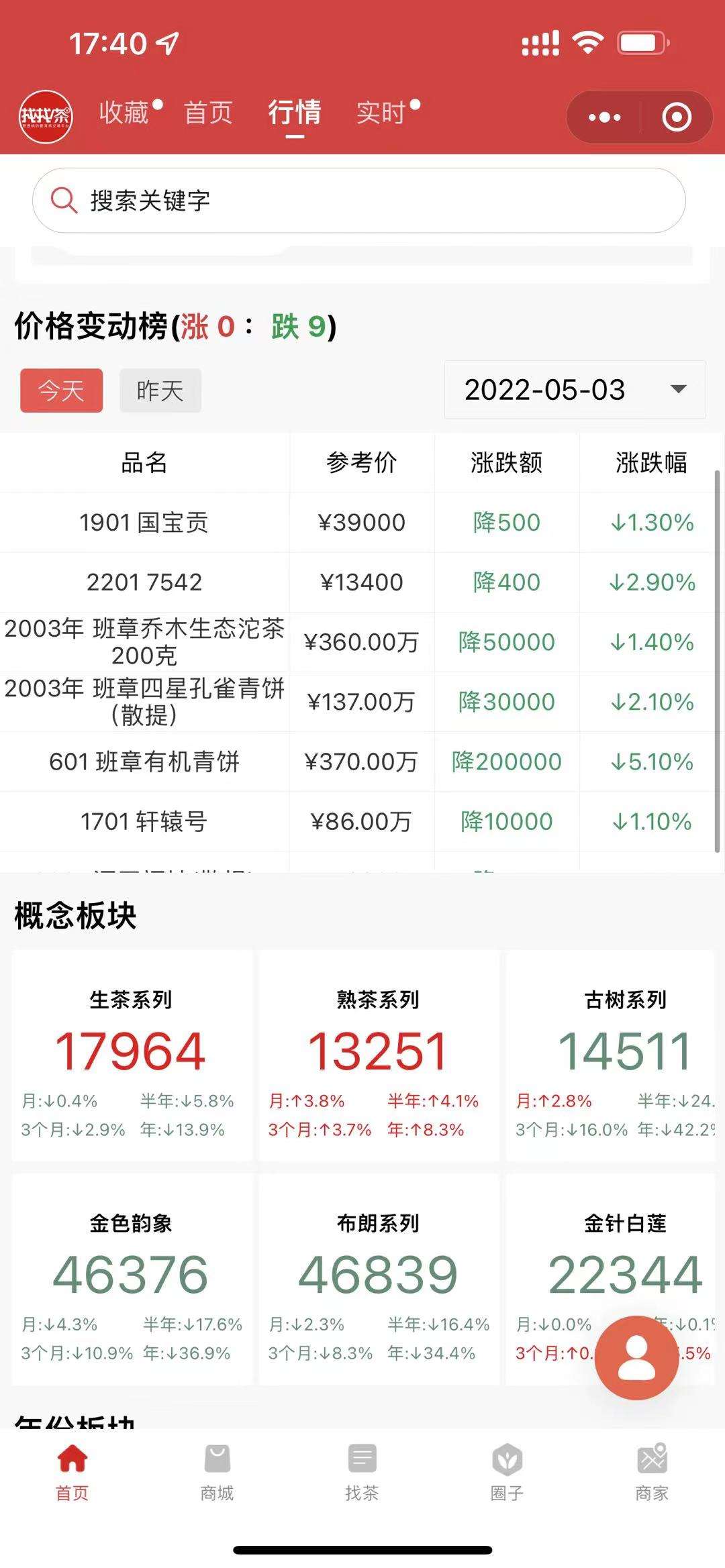The image size is (725, 1568).
Task: Go to the 找茶 bottom tab
Action: pyautogui.click(x=362, y=1473)
